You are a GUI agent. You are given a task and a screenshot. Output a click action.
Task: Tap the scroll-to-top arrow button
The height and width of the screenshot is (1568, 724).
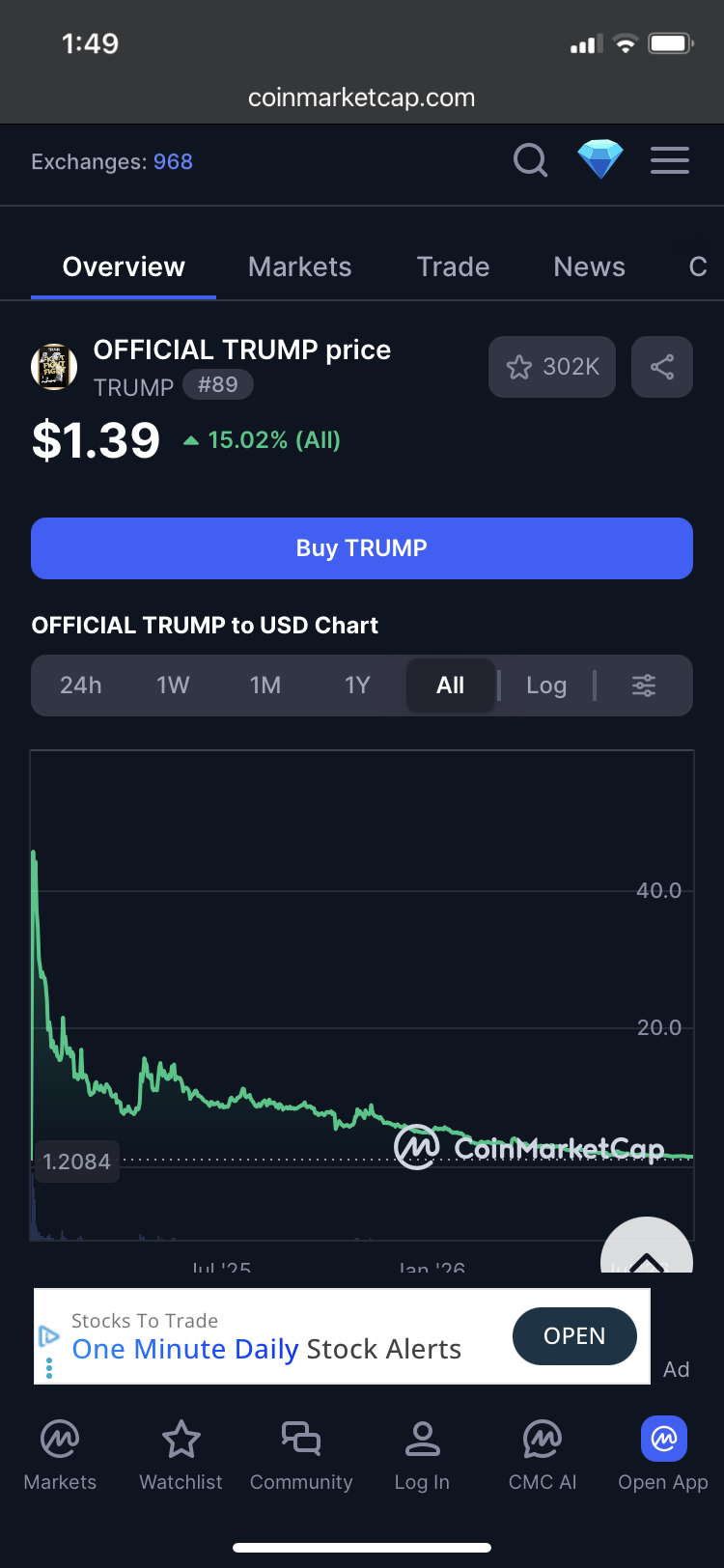(647, 1251)
